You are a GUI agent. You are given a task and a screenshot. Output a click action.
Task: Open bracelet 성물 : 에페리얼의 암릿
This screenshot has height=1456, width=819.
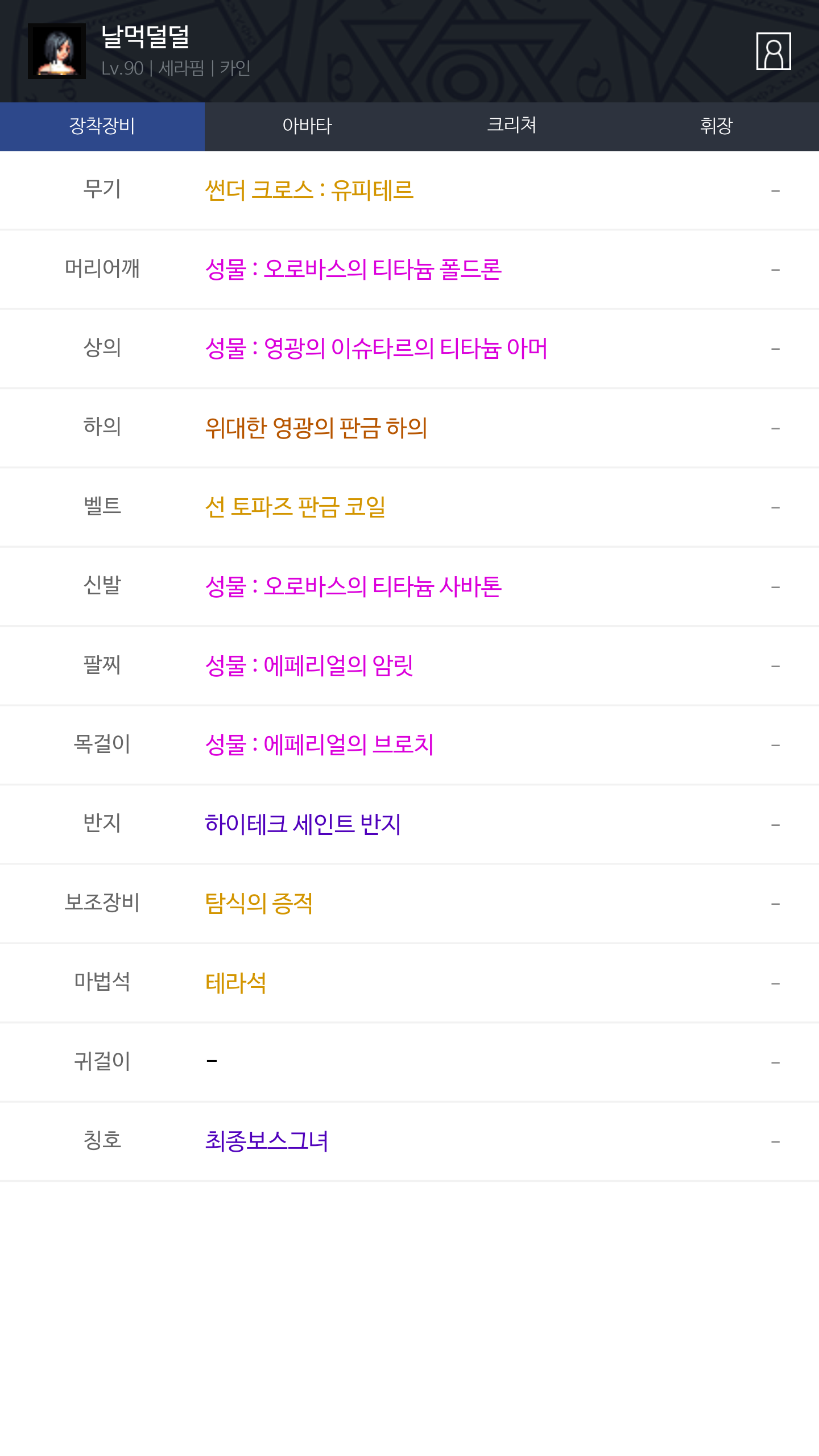click(x=409, y=665)
